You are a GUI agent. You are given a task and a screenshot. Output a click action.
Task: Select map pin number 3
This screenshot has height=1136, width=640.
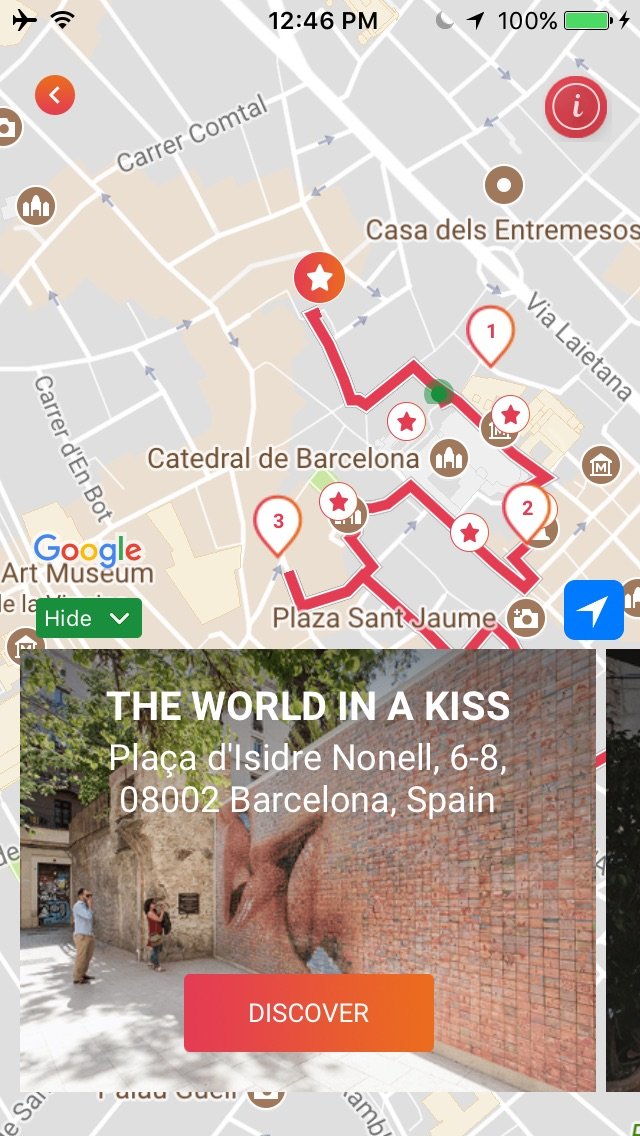point(278,525)
